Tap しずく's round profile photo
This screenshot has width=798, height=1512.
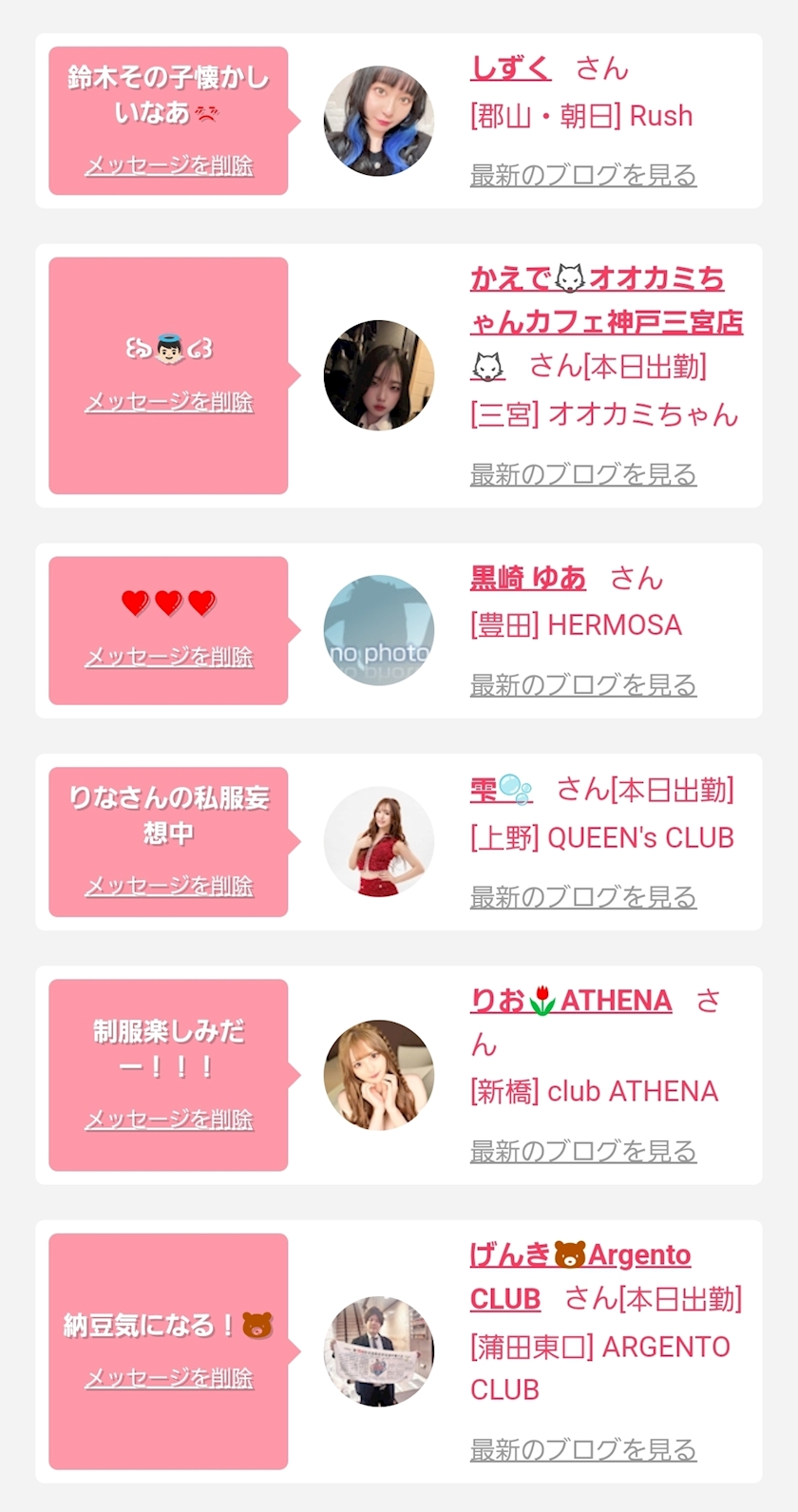pos(379,121)
